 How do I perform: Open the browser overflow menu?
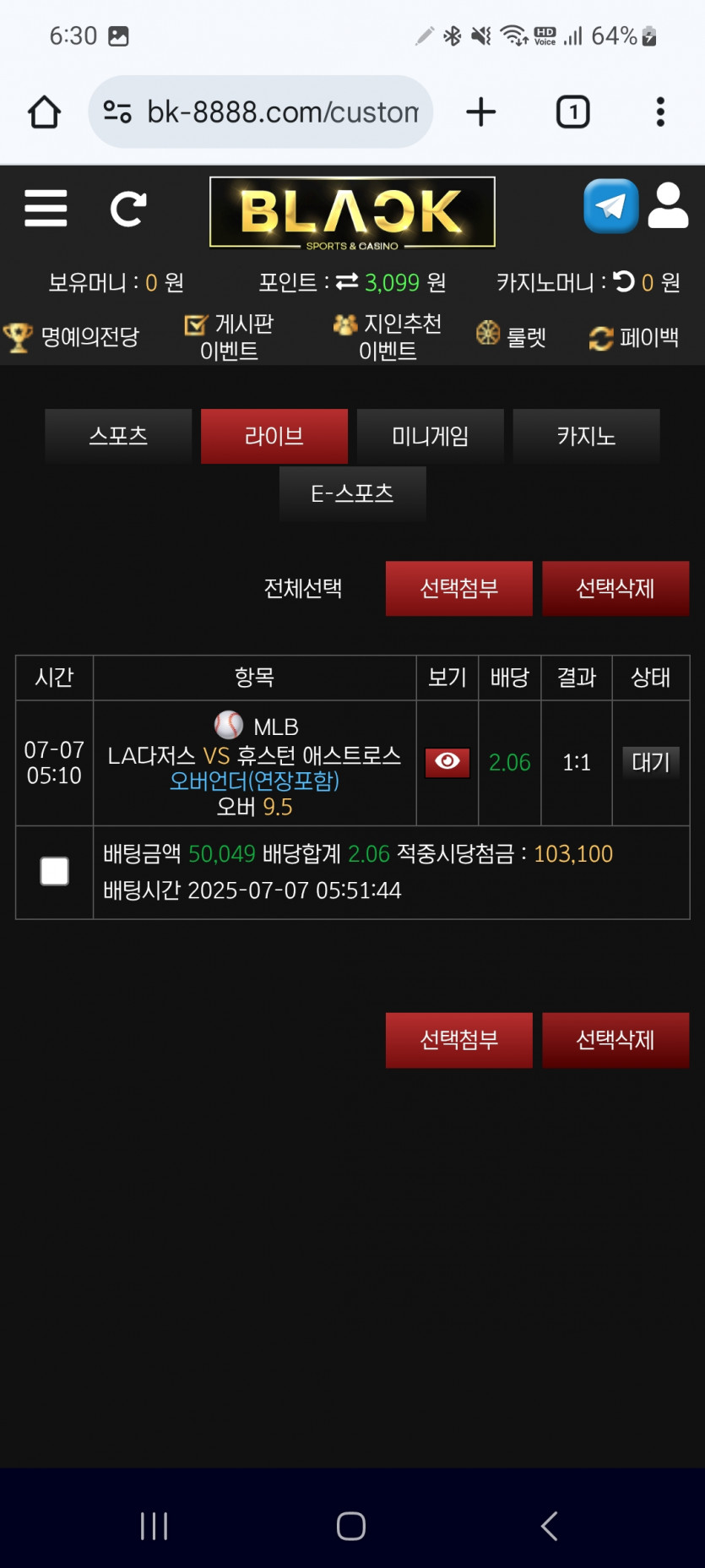coord(660,112)
